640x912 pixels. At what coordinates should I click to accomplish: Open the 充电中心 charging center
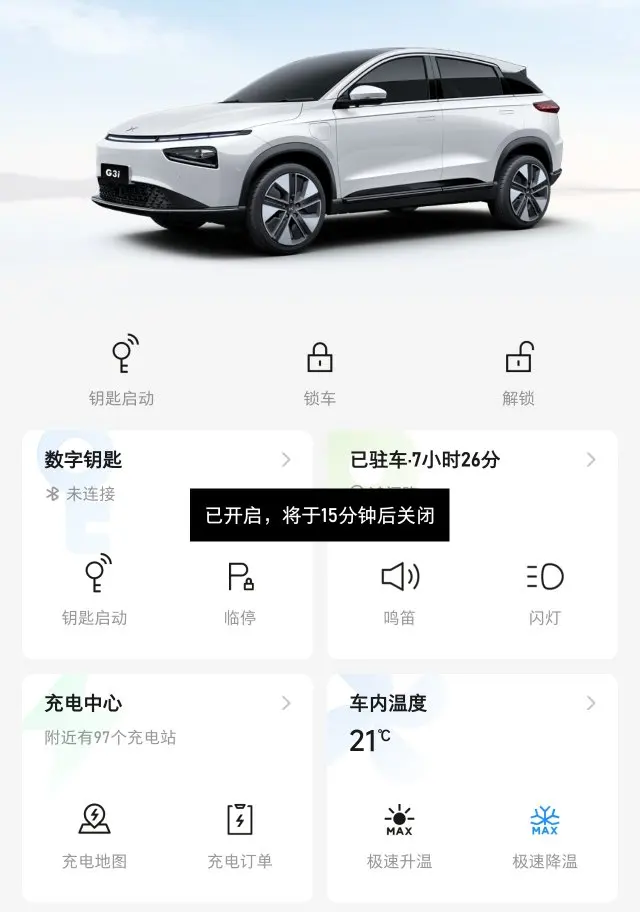tap(168, 703)
